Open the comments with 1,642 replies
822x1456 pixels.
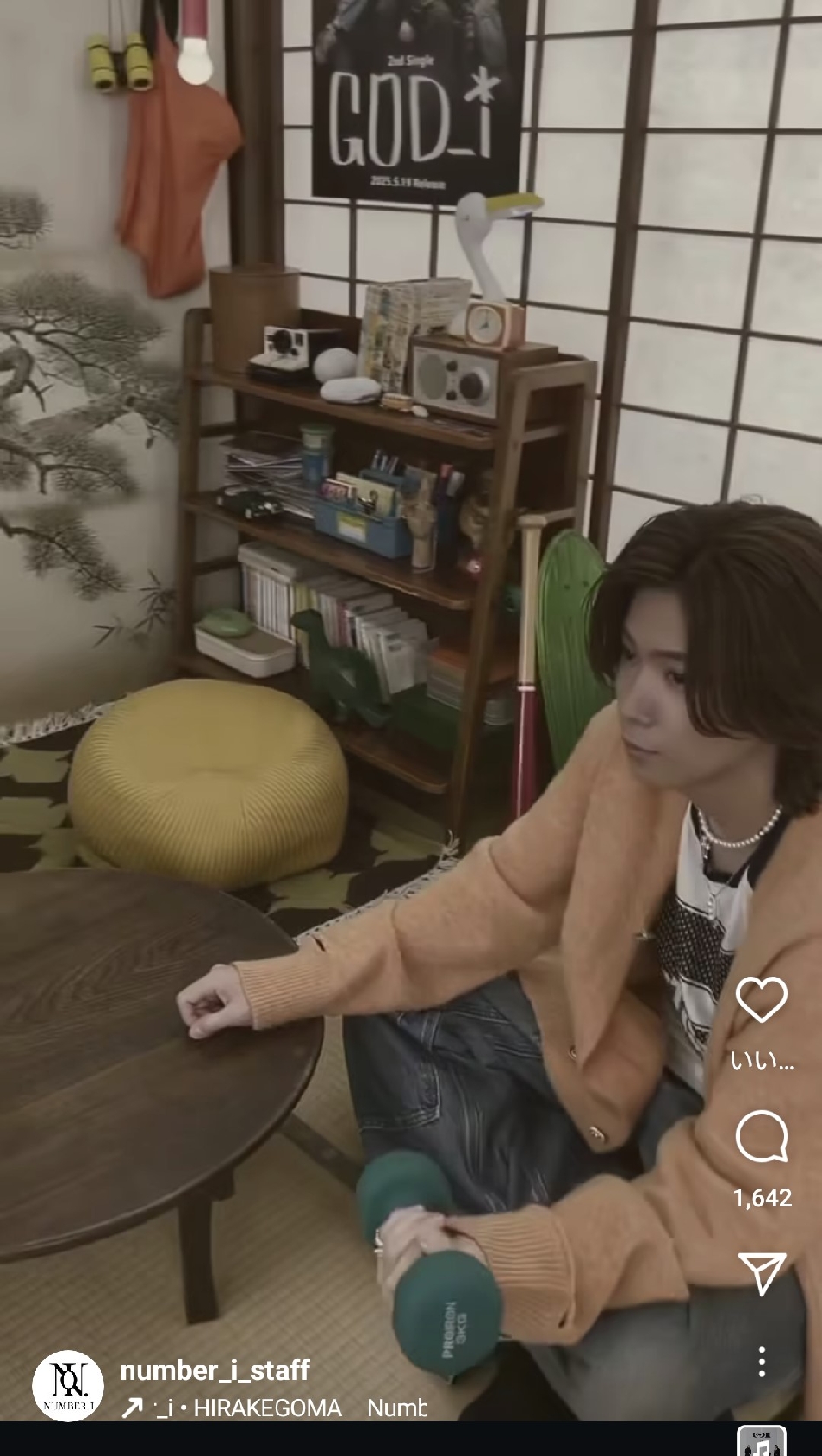click(761, 1137)
